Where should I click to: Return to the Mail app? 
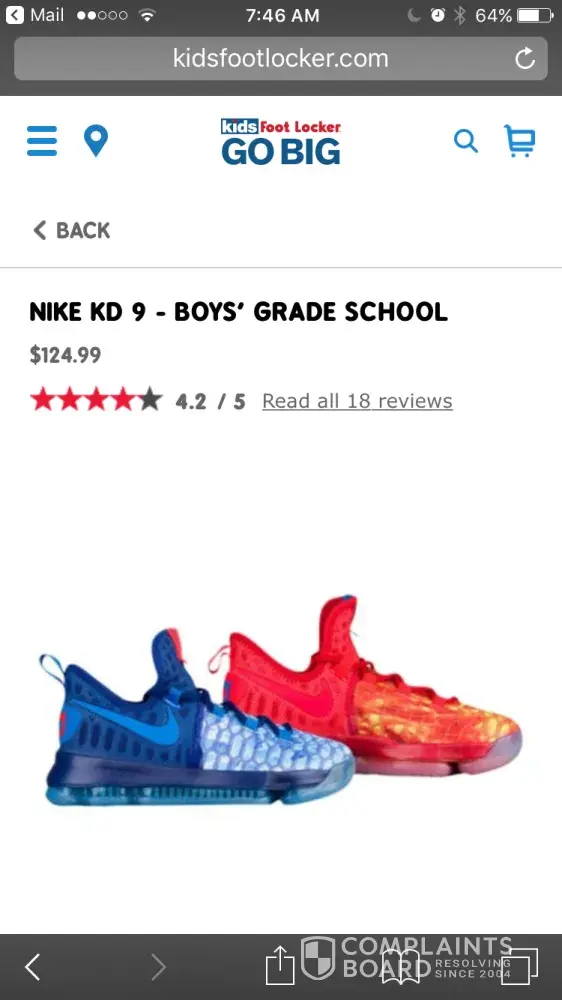[35, 15]
